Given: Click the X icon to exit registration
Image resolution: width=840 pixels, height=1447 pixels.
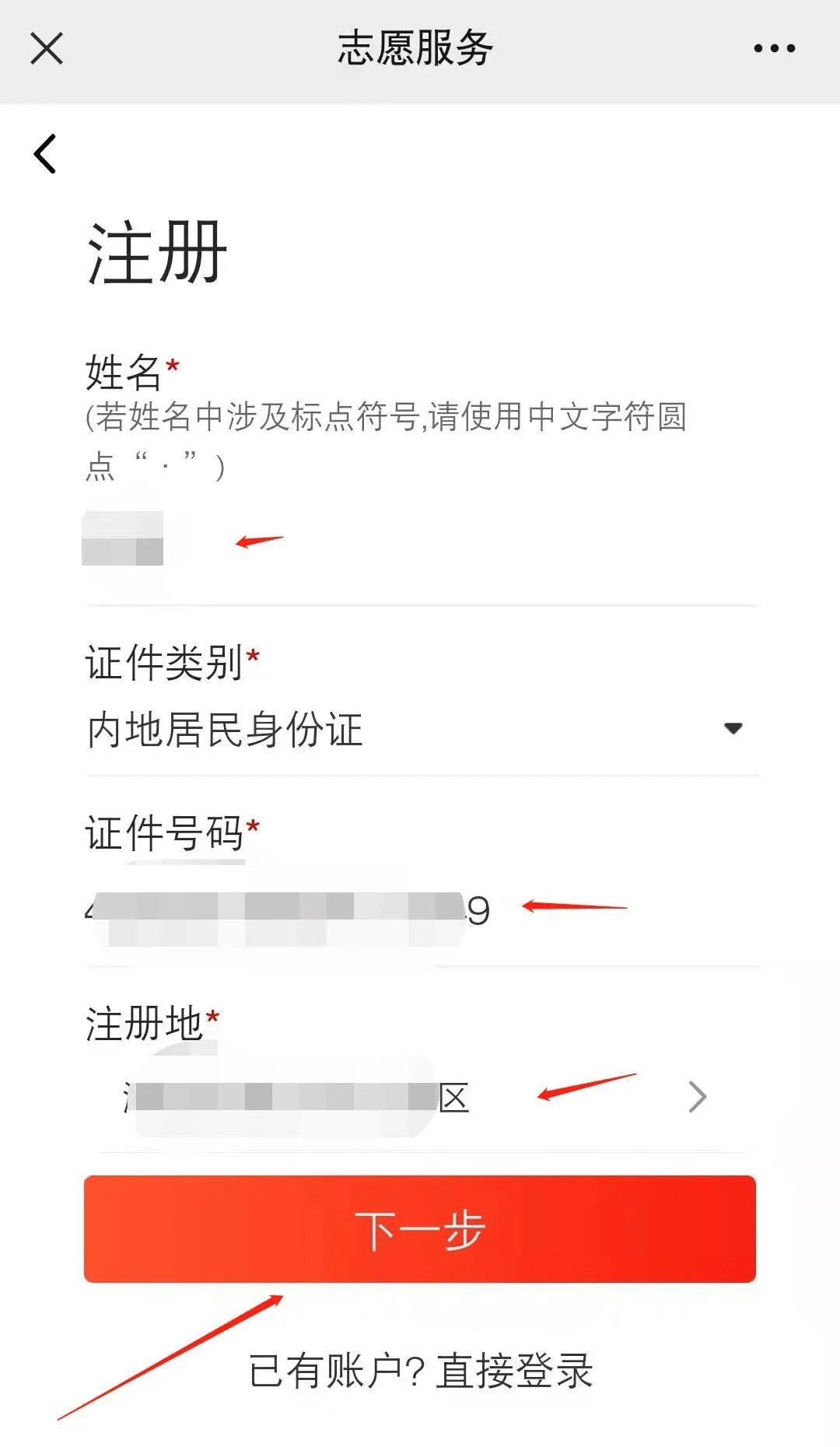Looking at the screenshot, I should pos(47,48).
